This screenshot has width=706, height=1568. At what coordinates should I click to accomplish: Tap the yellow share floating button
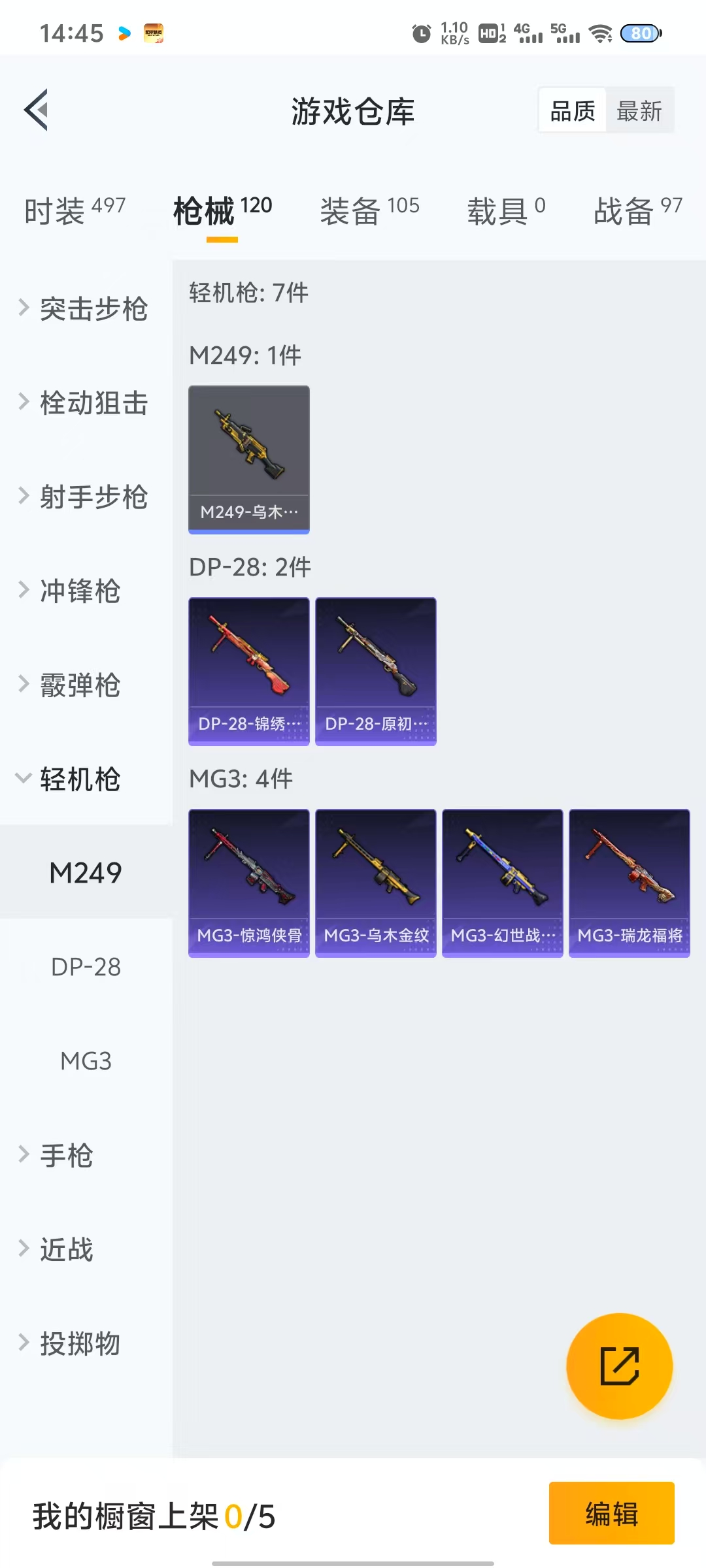click(x=619, y=1366)
